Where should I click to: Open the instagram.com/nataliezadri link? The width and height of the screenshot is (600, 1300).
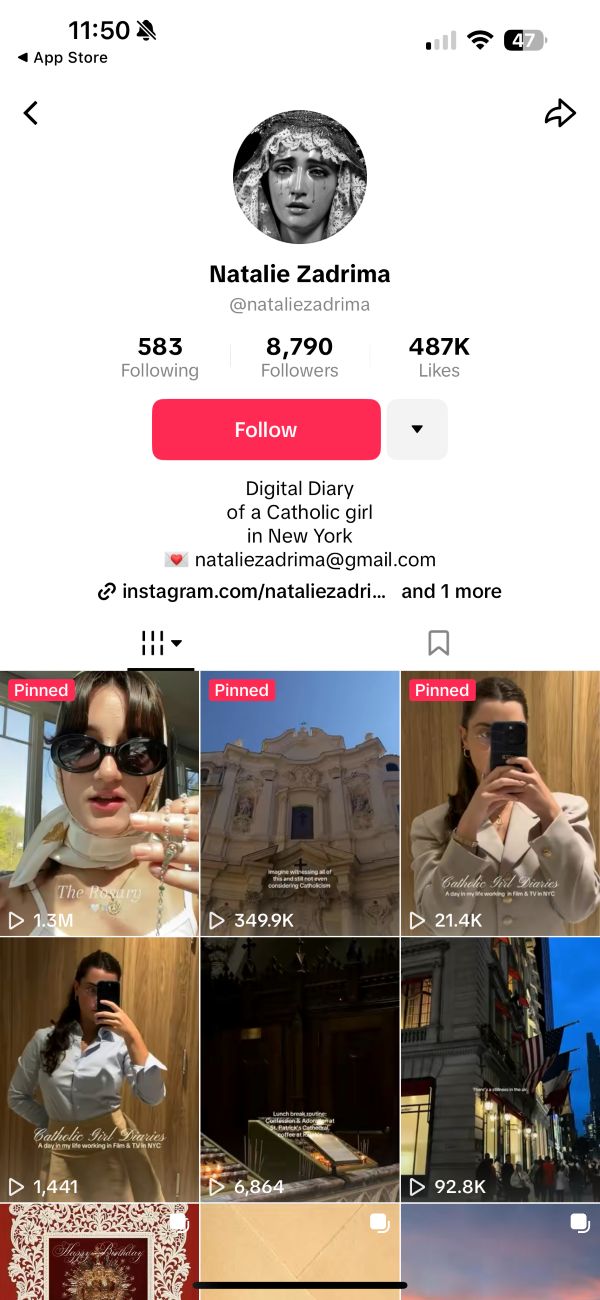click(242, 591)
